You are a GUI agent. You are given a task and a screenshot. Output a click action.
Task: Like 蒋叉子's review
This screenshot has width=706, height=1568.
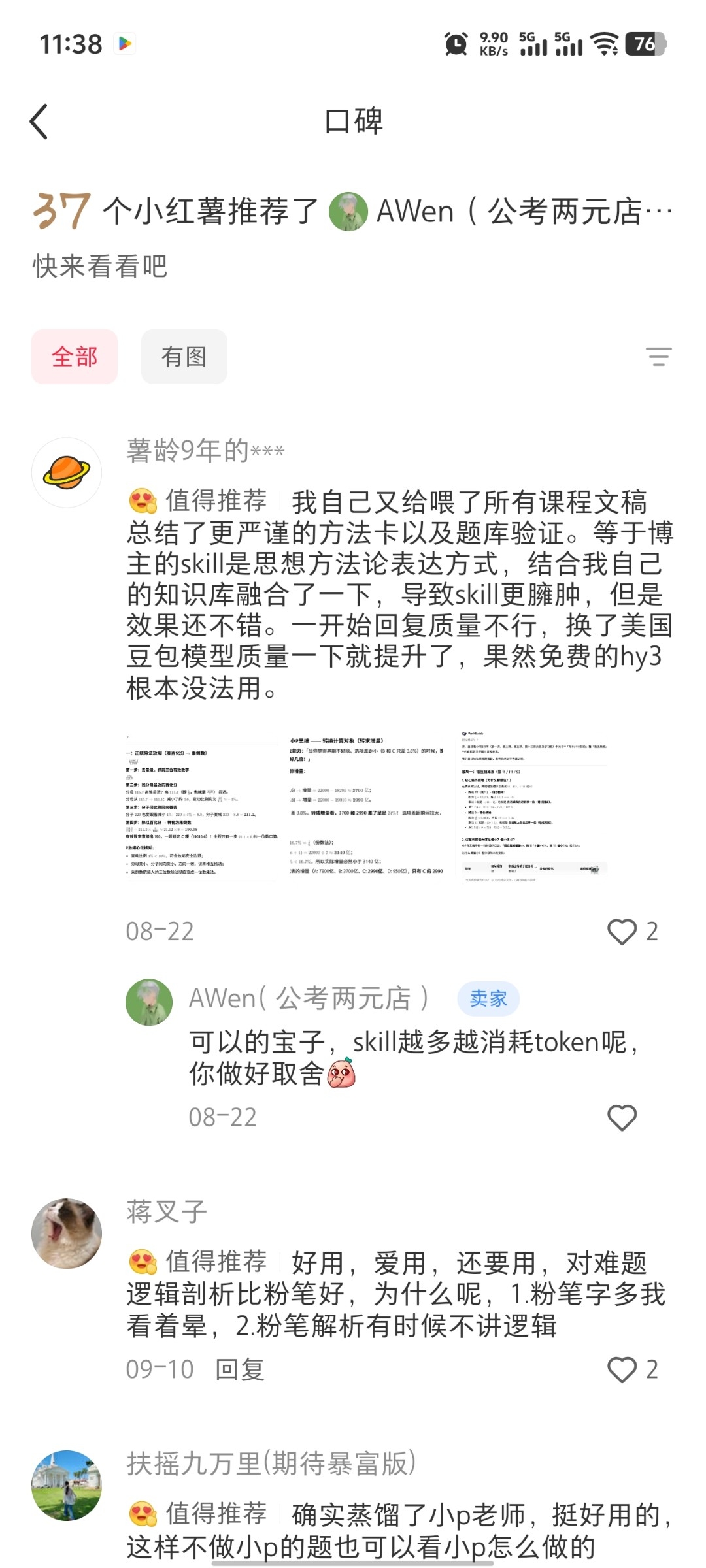click(622, 1369)
